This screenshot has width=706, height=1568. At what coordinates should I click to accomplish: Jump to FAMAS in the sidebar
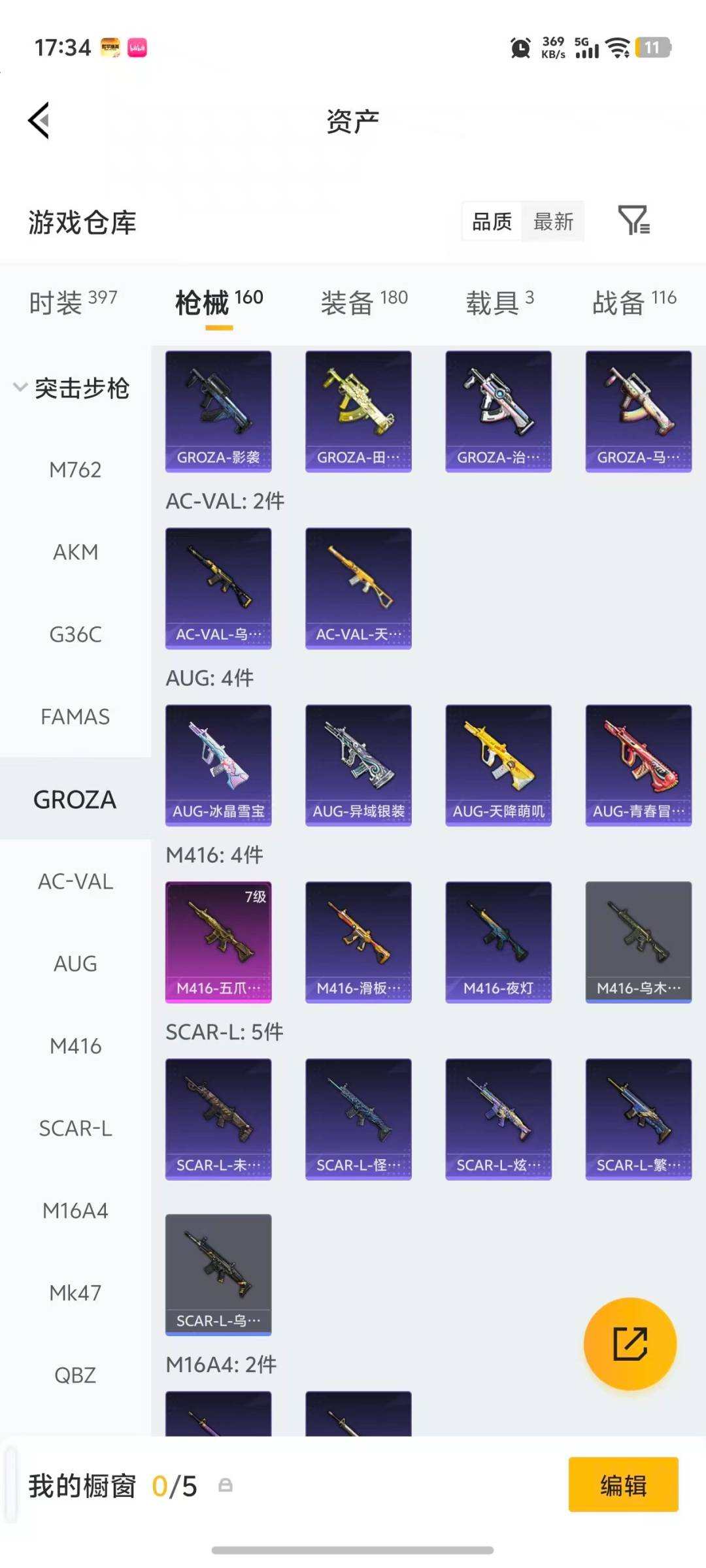coord(75,717)
